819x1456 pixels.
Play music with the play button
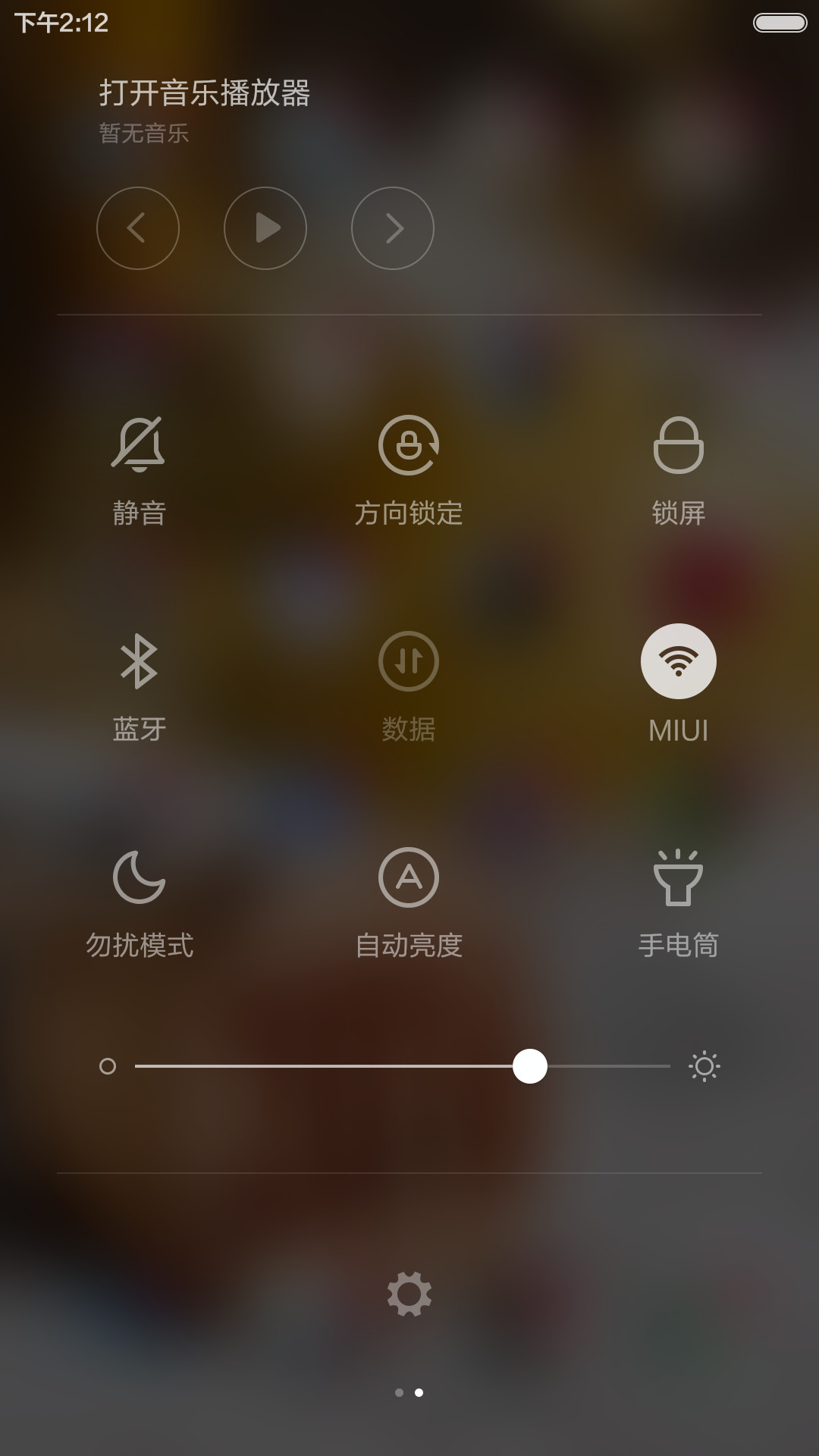(265, 228)
